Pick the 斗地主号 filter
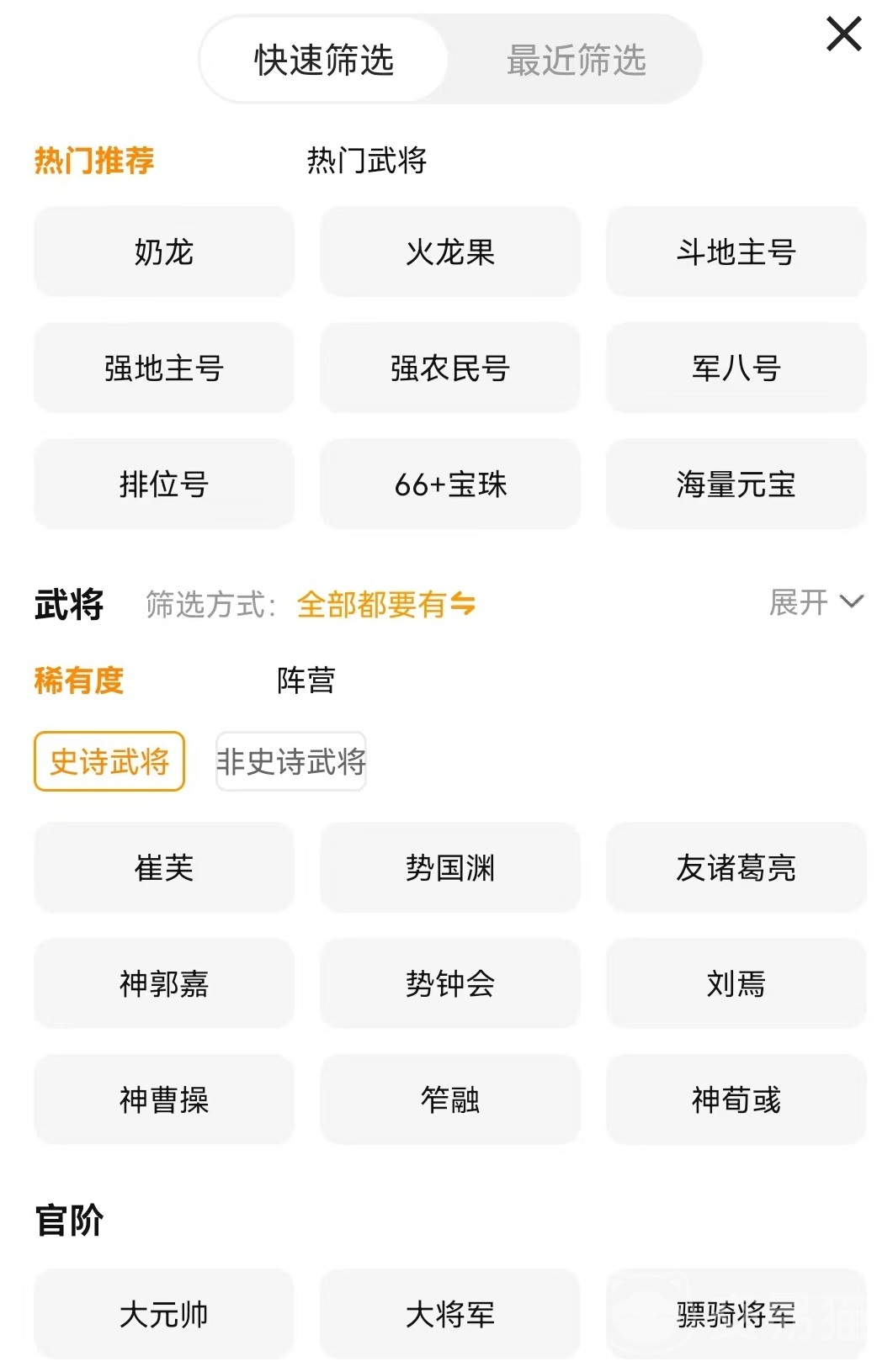 pyautogui.click(x=736, y=252)
